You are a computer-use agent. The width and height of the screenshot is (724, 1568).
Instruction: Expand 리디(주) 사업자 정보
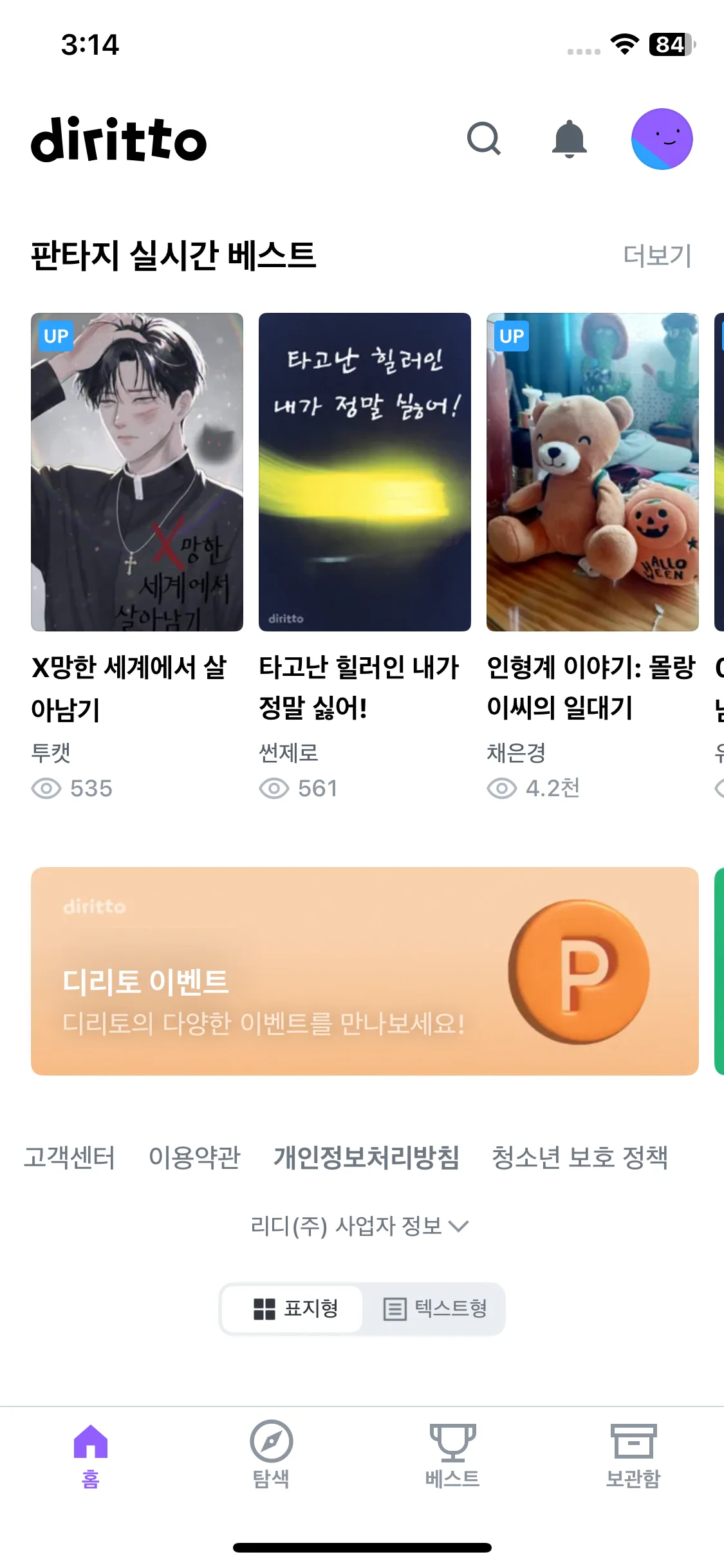click(360, 1226)
